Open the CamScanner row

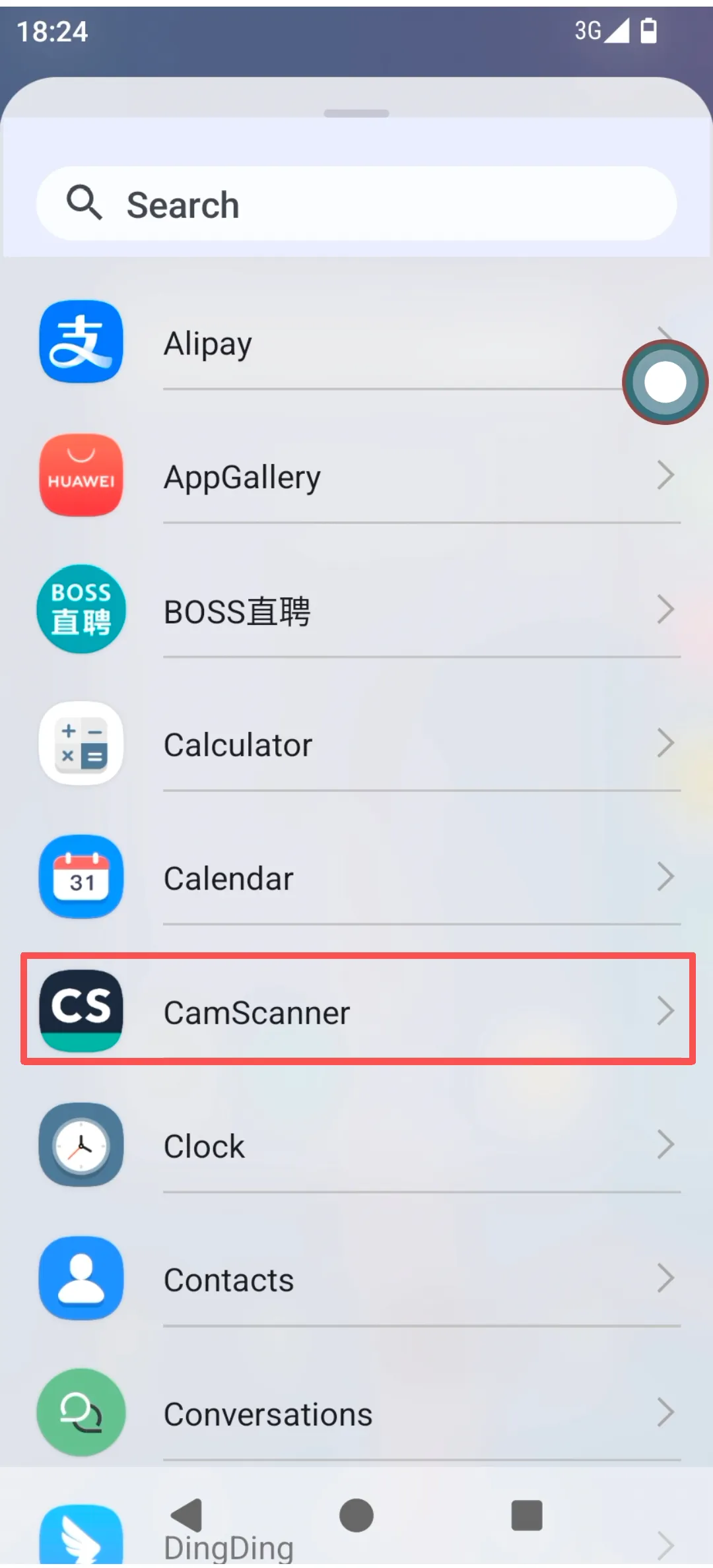tap(356, 1010)
